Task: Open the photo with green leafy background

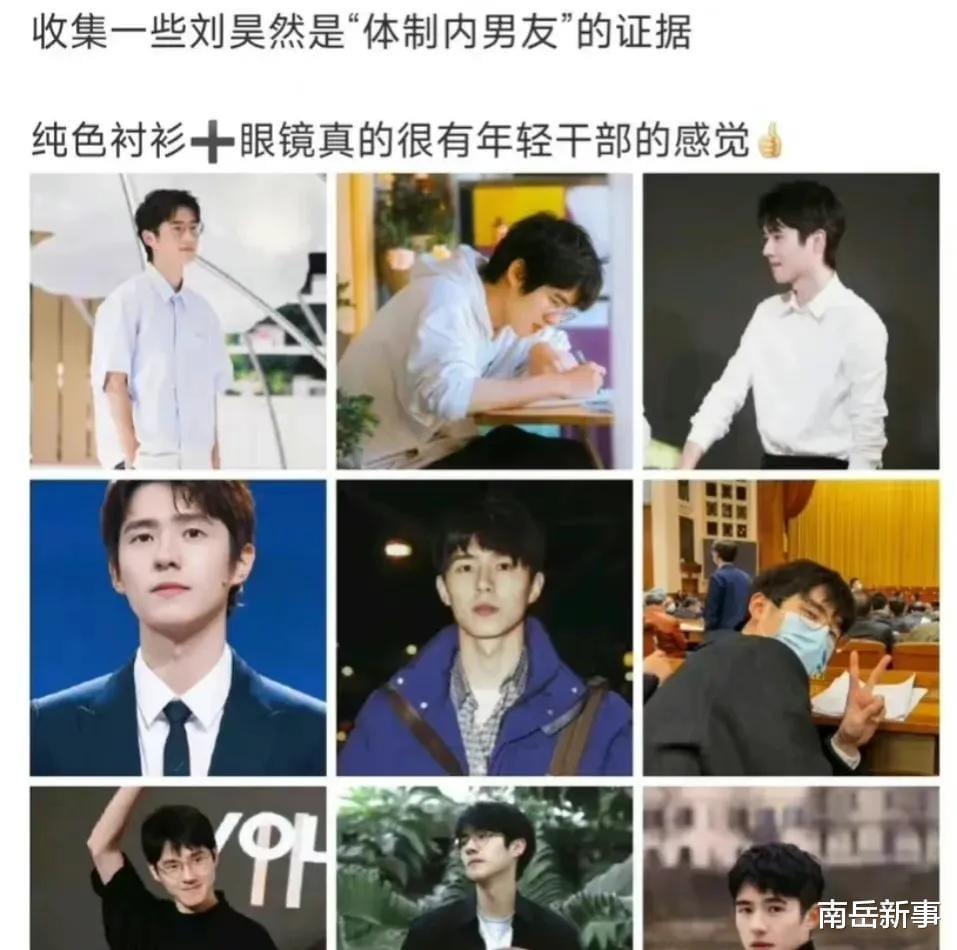Action: (x=484, y=867)
